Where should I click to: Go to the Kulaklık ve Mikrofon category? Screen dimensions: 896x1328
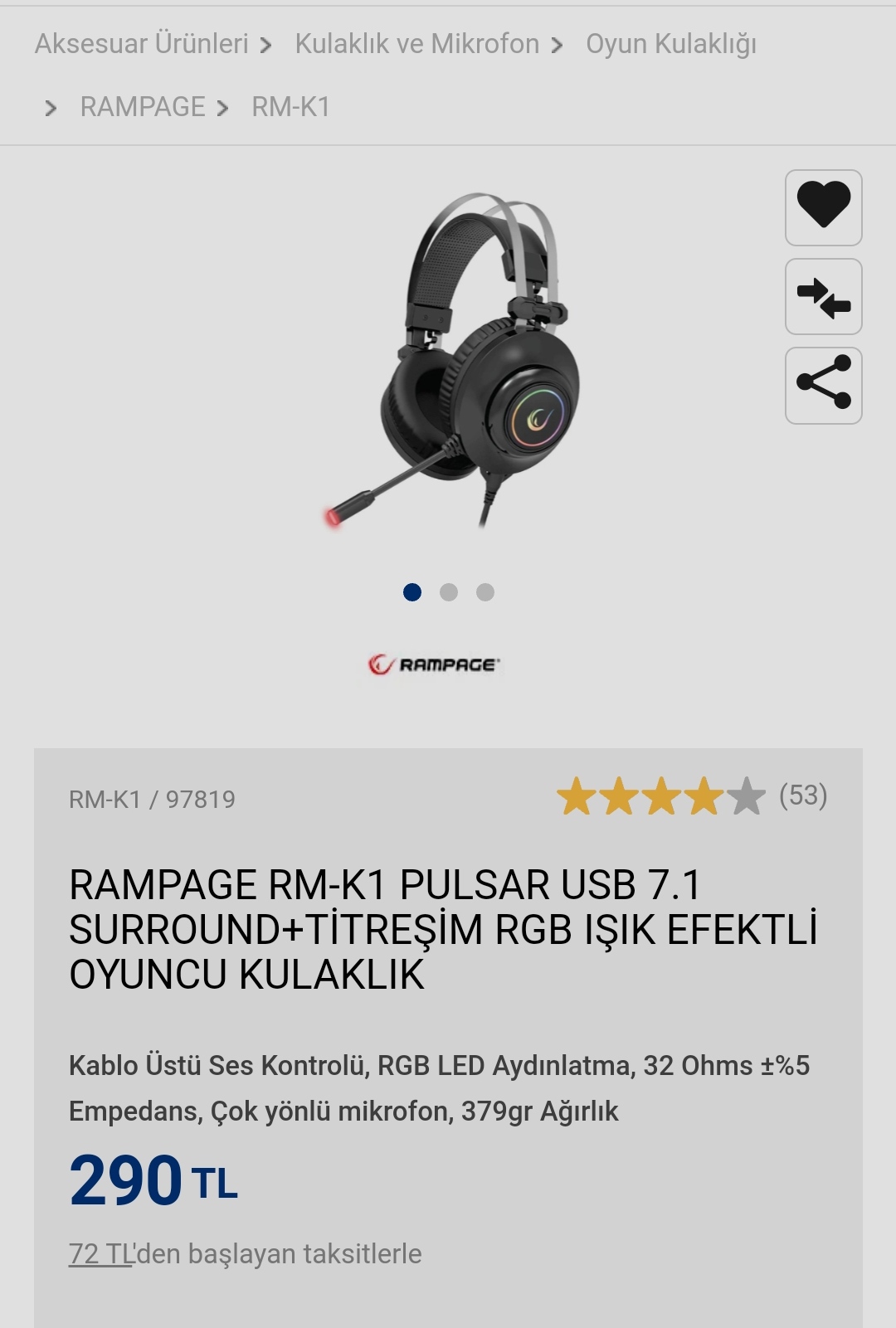click(416, 44)
